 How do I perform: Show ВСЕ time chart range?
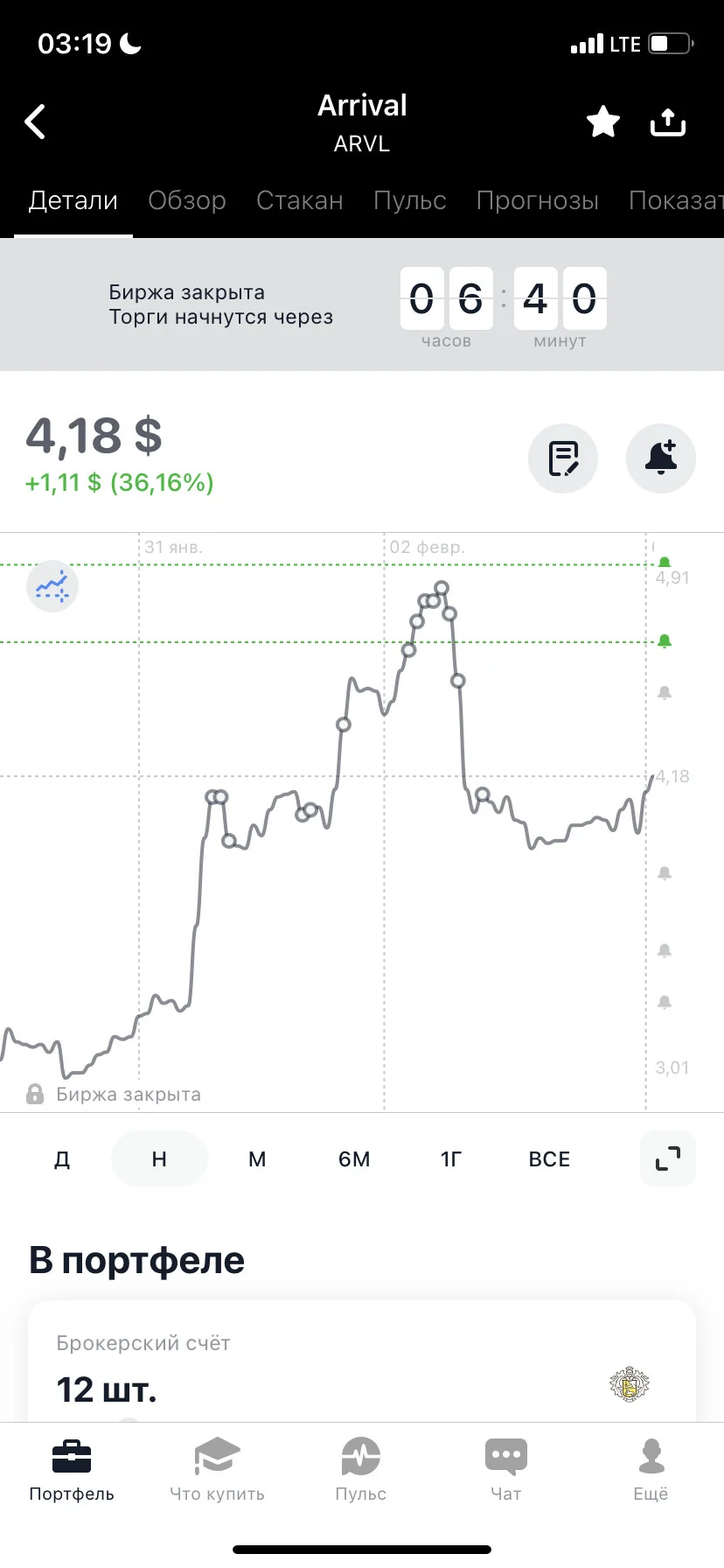tap(549, 1158)
